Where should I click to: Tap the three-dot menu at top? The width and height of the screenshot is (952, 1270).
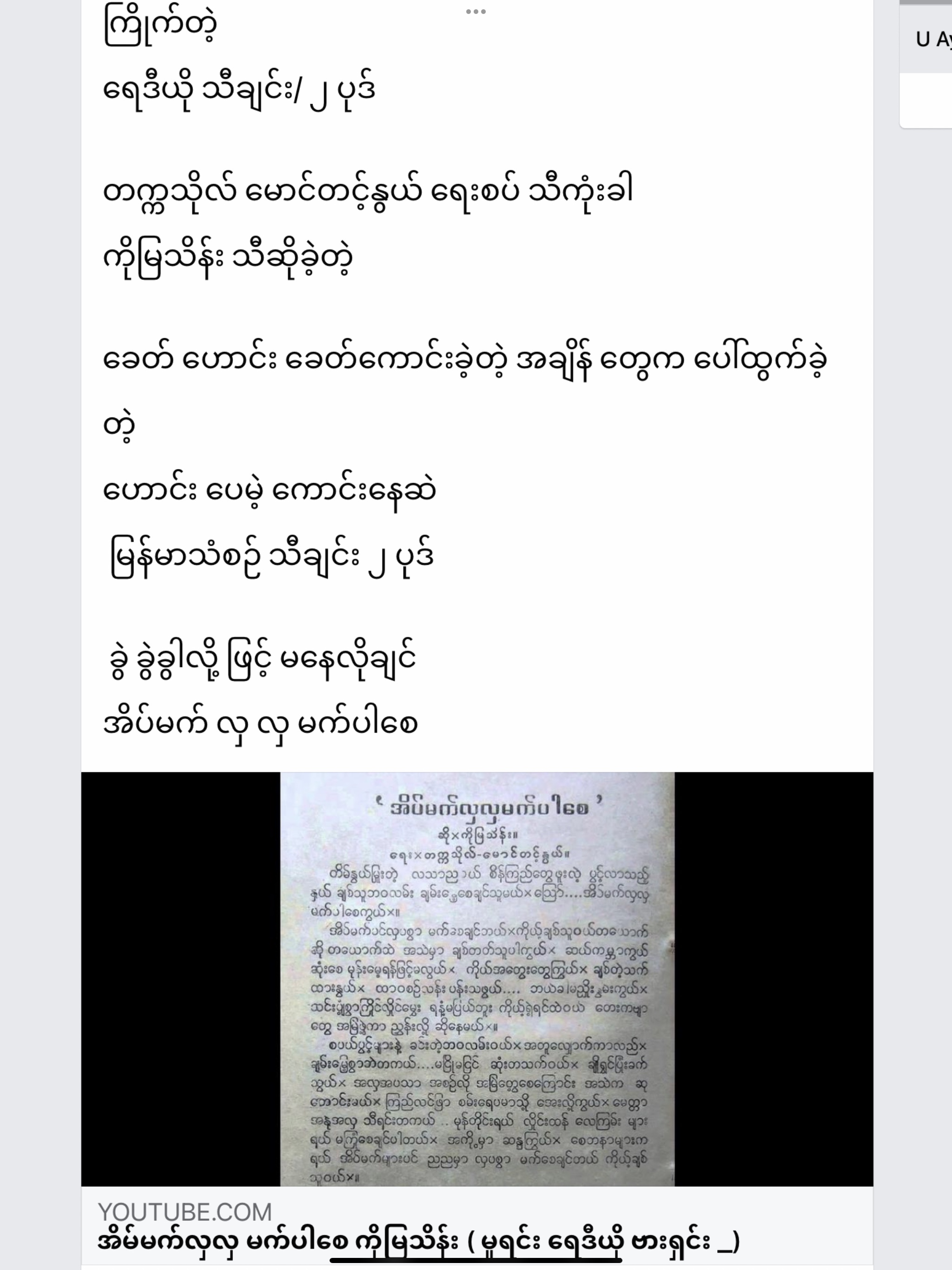476,12
